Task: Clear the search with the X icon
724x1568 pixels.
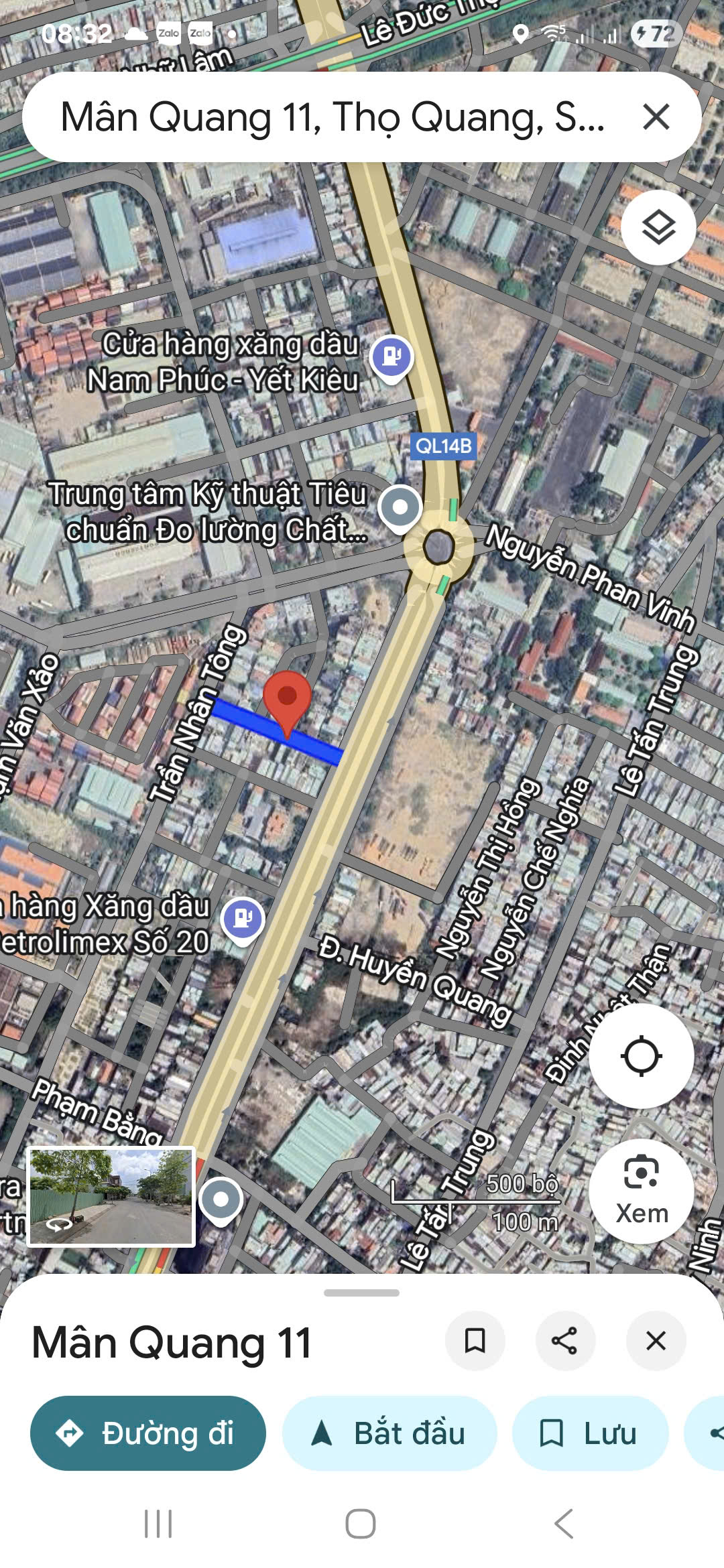Action: pos(656,117)
